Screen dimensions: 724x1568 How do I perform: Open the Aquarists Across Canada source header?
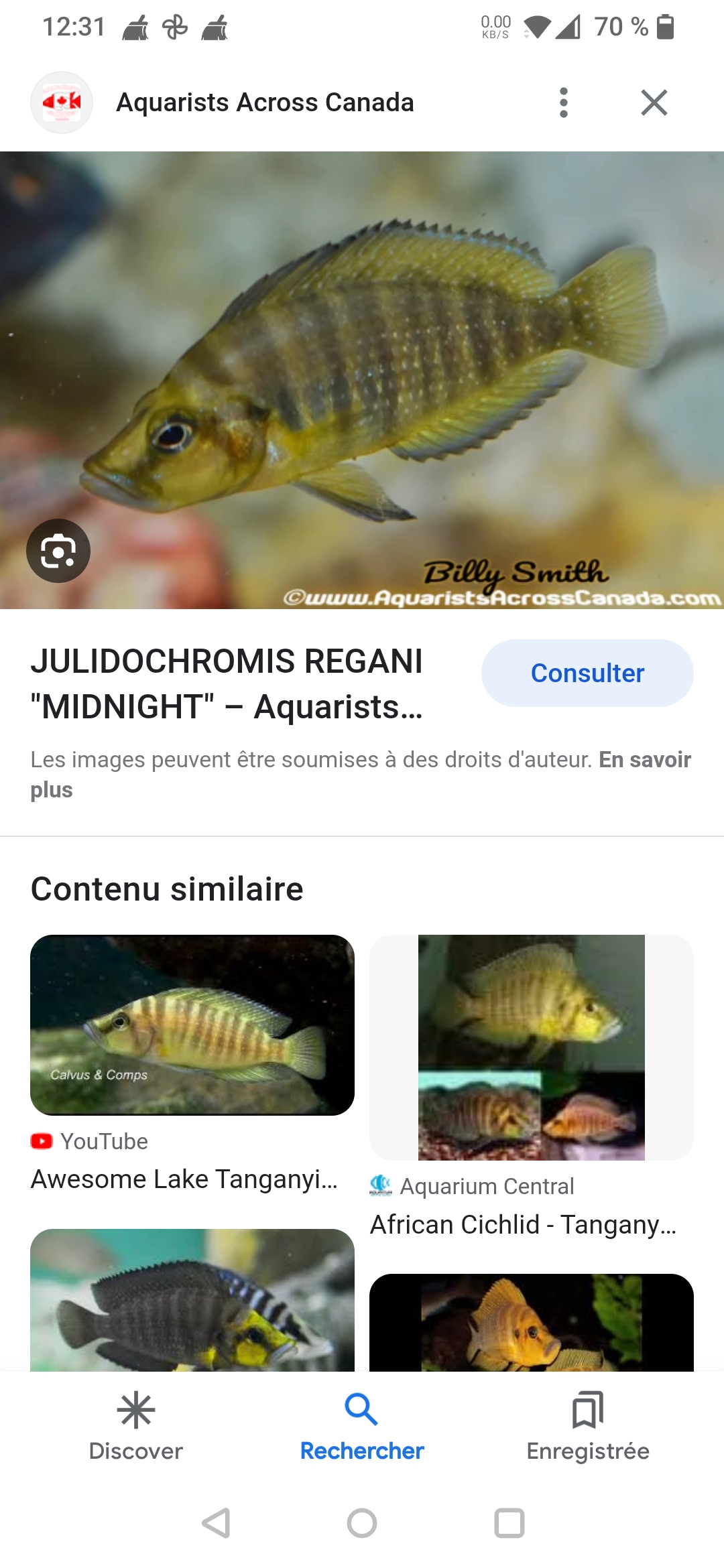pos(265,103)
